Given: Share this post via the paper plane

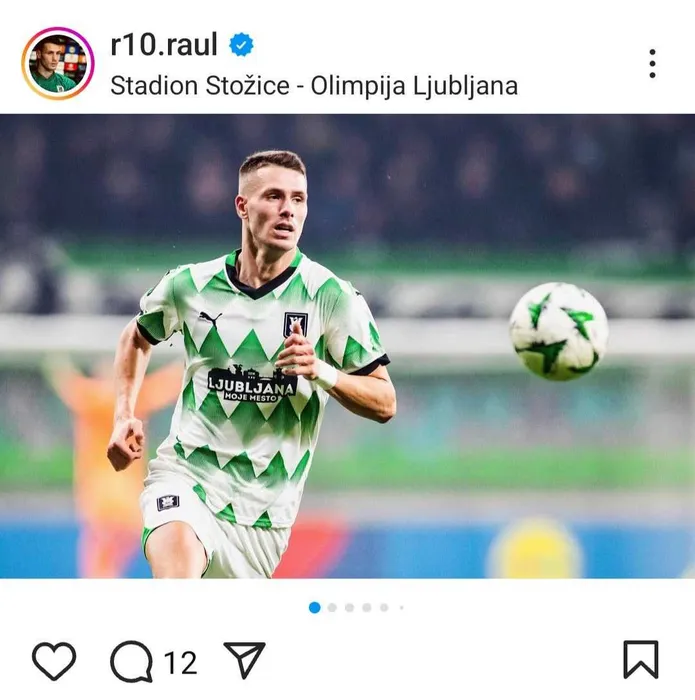Looking at the screenshot, I should coord(244,661).
